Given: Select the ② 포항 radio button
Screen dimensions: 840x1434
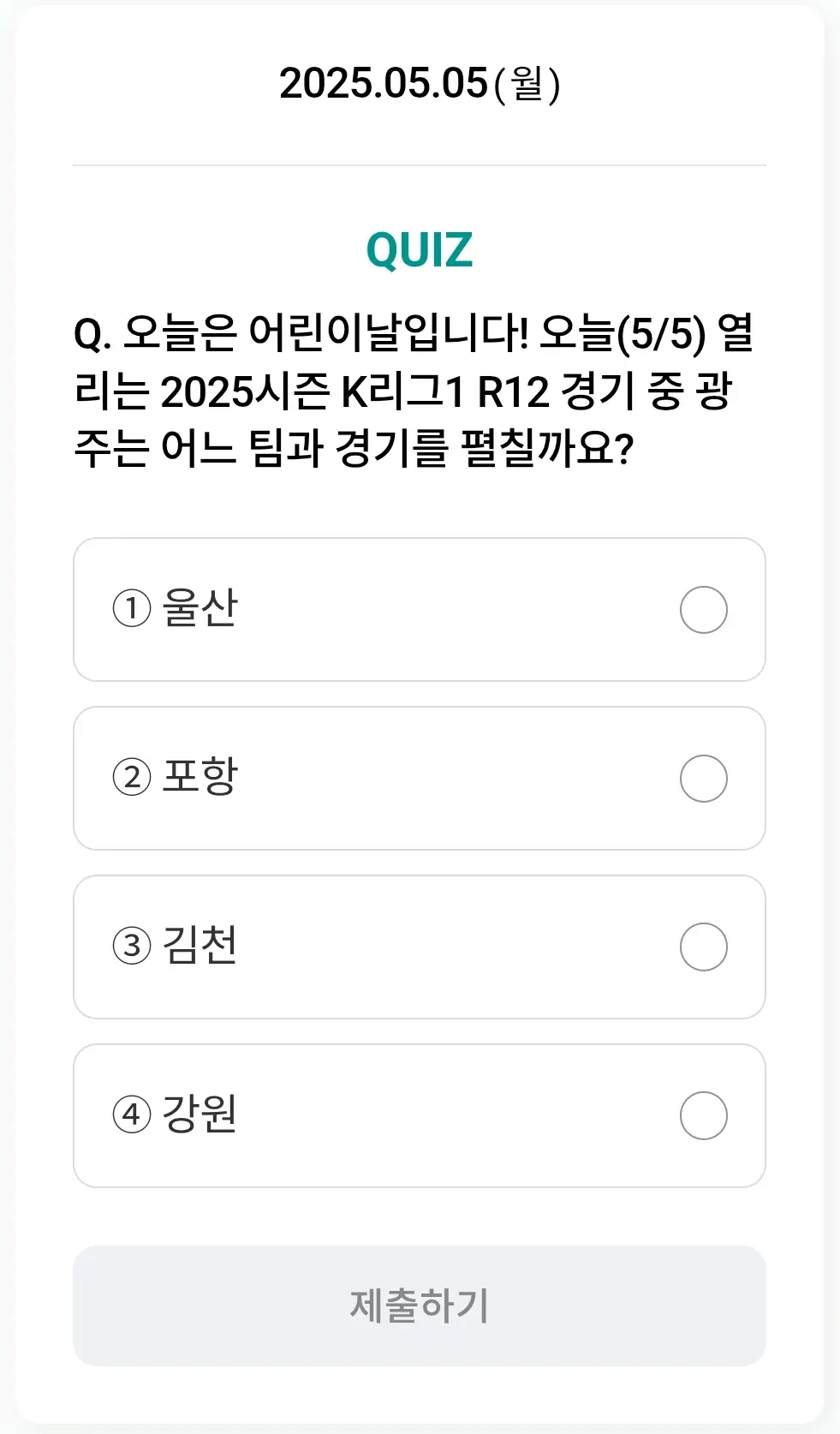Looking at the screenshot, I should 702,778.
